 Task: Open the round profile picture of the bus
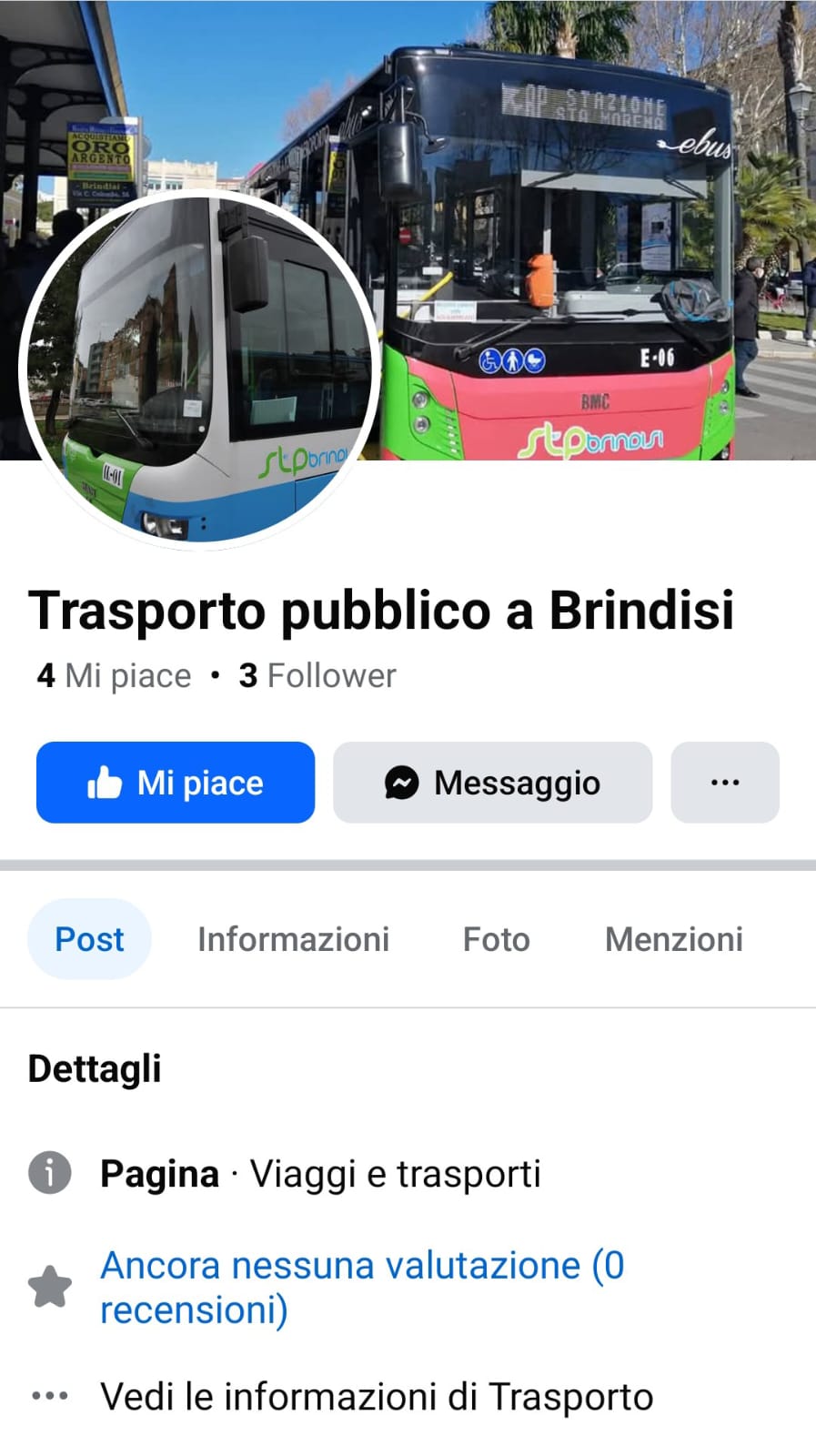click(x=199, y=369)
